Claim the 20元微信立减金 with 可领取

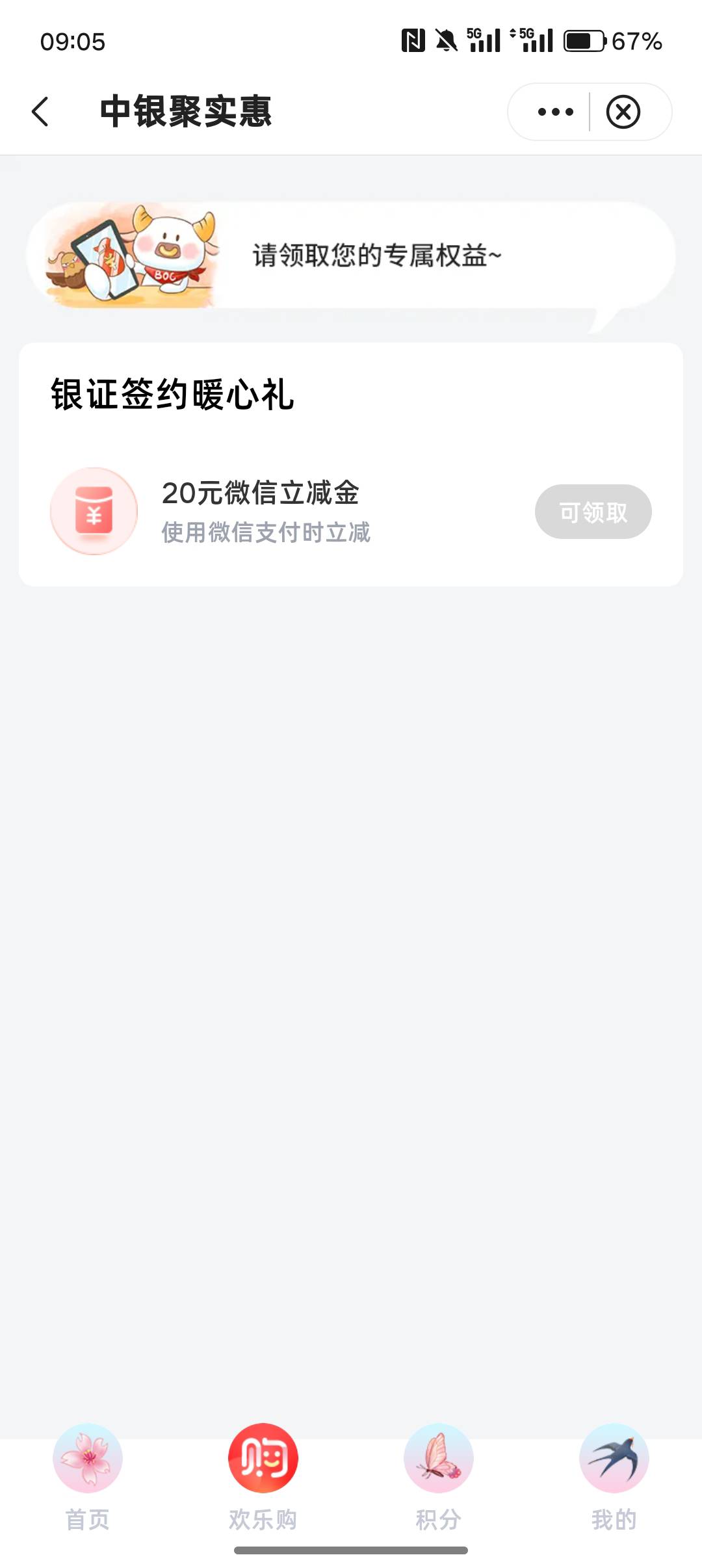[x=593, y=512]
